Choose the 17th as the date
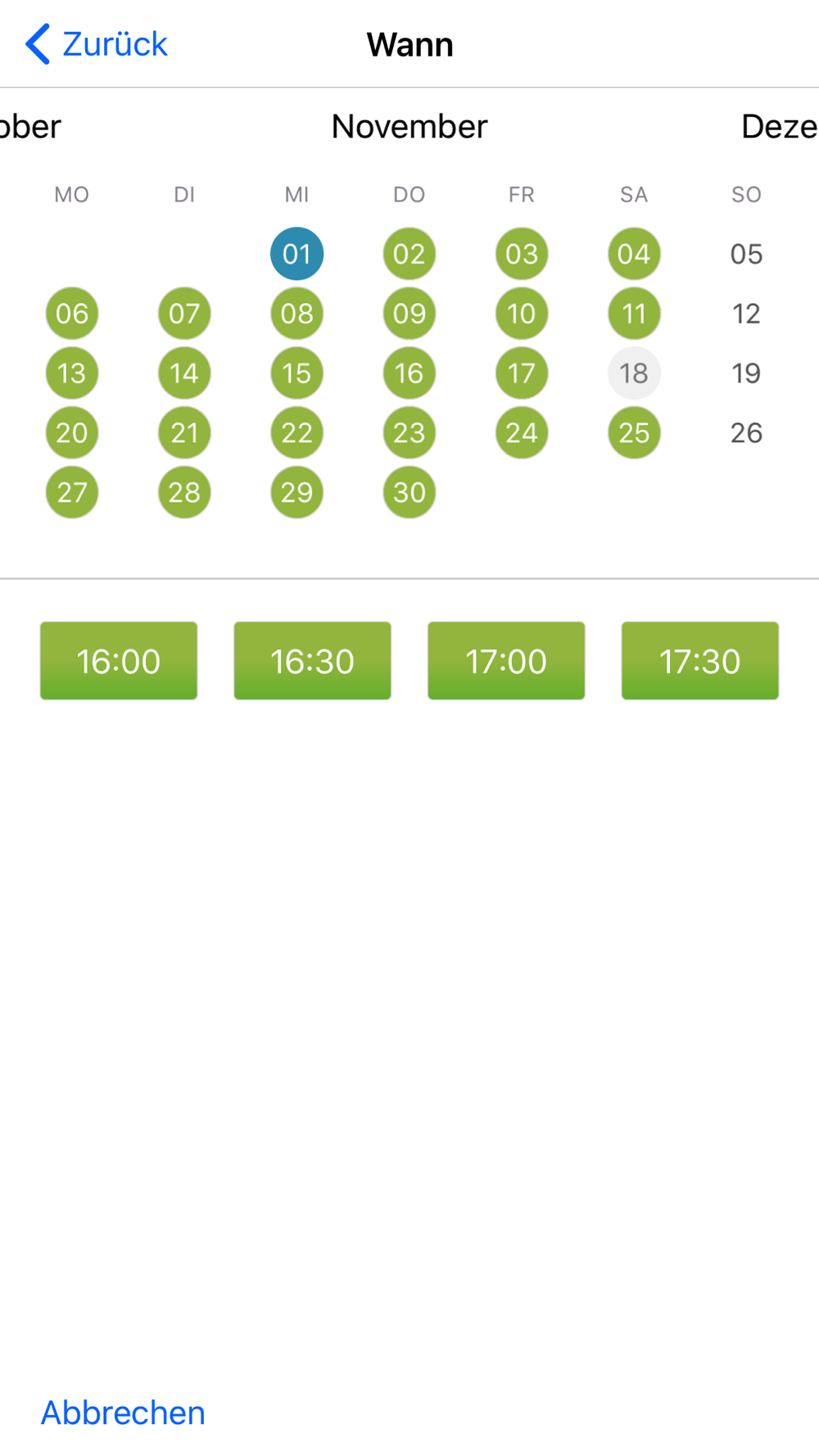Screen dimensions: 819x1456 pyautogui.click(x=522, y=373)
